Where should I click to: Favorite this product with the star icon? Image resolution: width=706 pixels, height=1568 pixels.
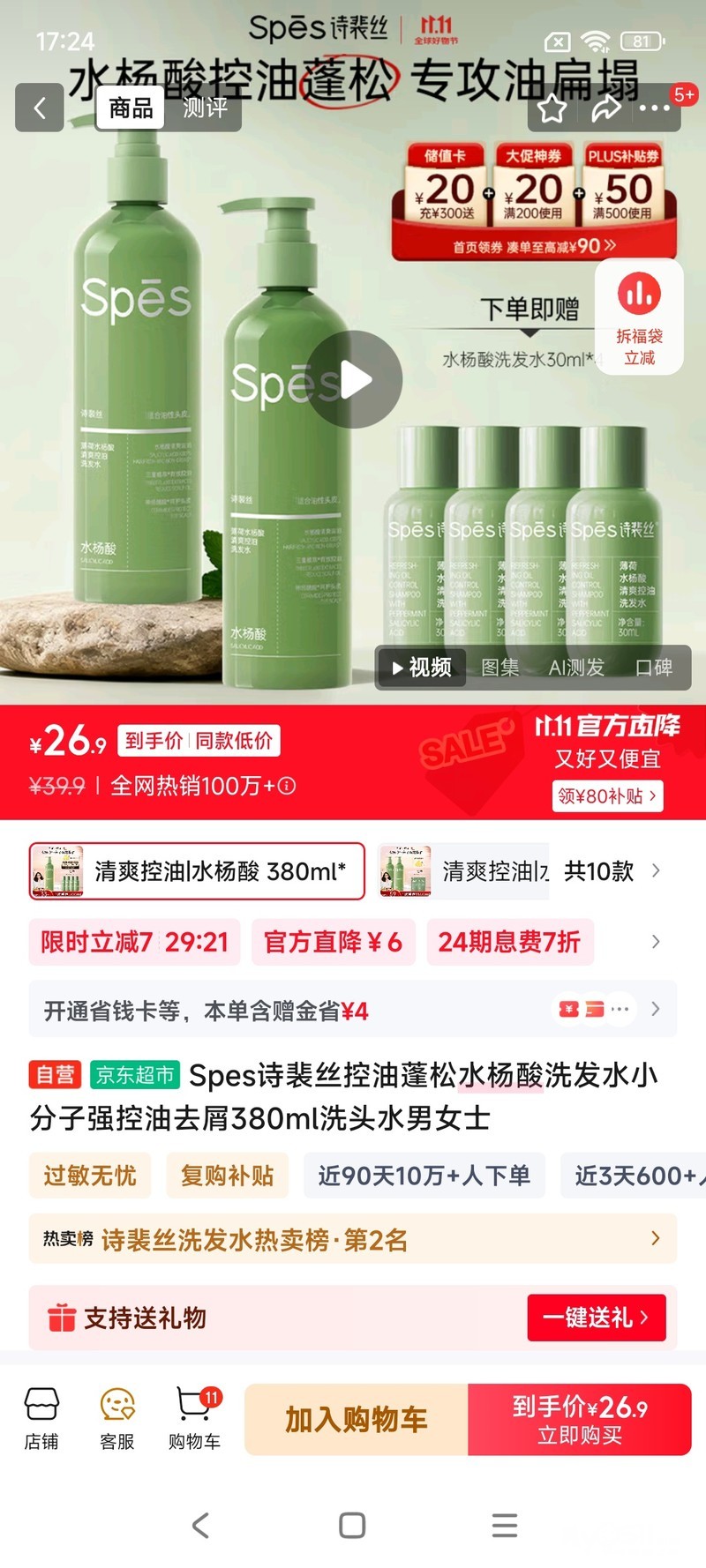click(552, 108)
